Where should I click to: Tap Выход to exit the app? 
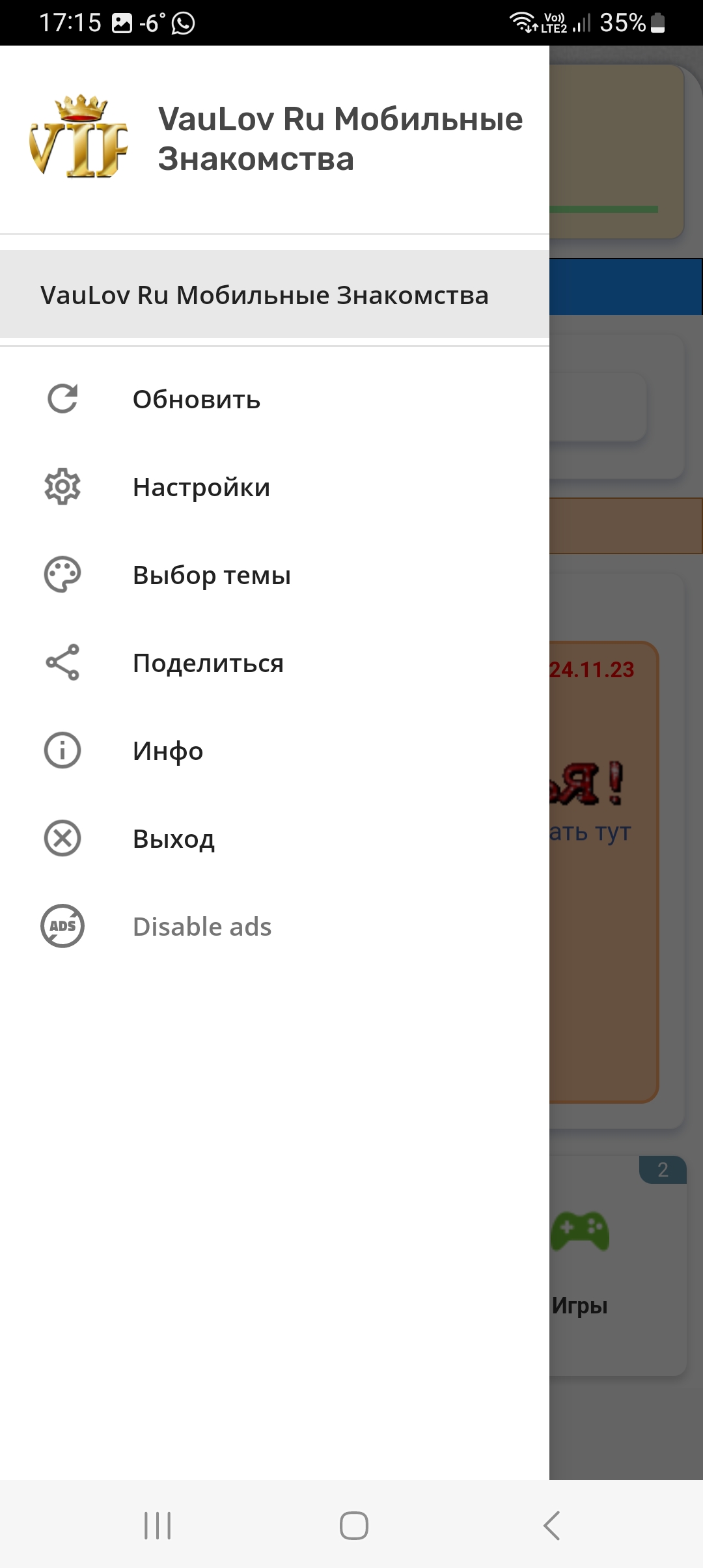click(275, 839)
